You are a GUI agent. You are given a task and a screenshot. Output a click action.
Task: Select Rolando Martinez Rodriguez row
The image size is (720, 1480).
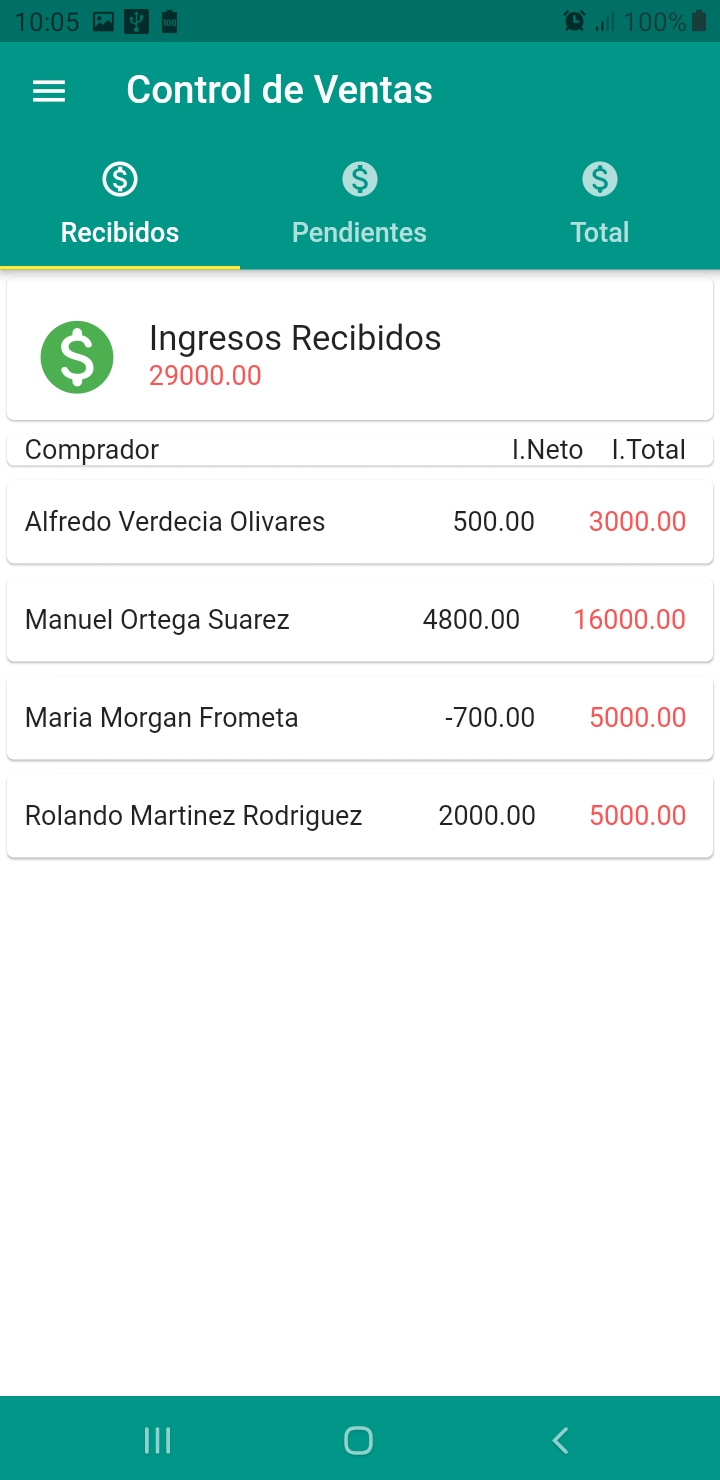[359, 816]
